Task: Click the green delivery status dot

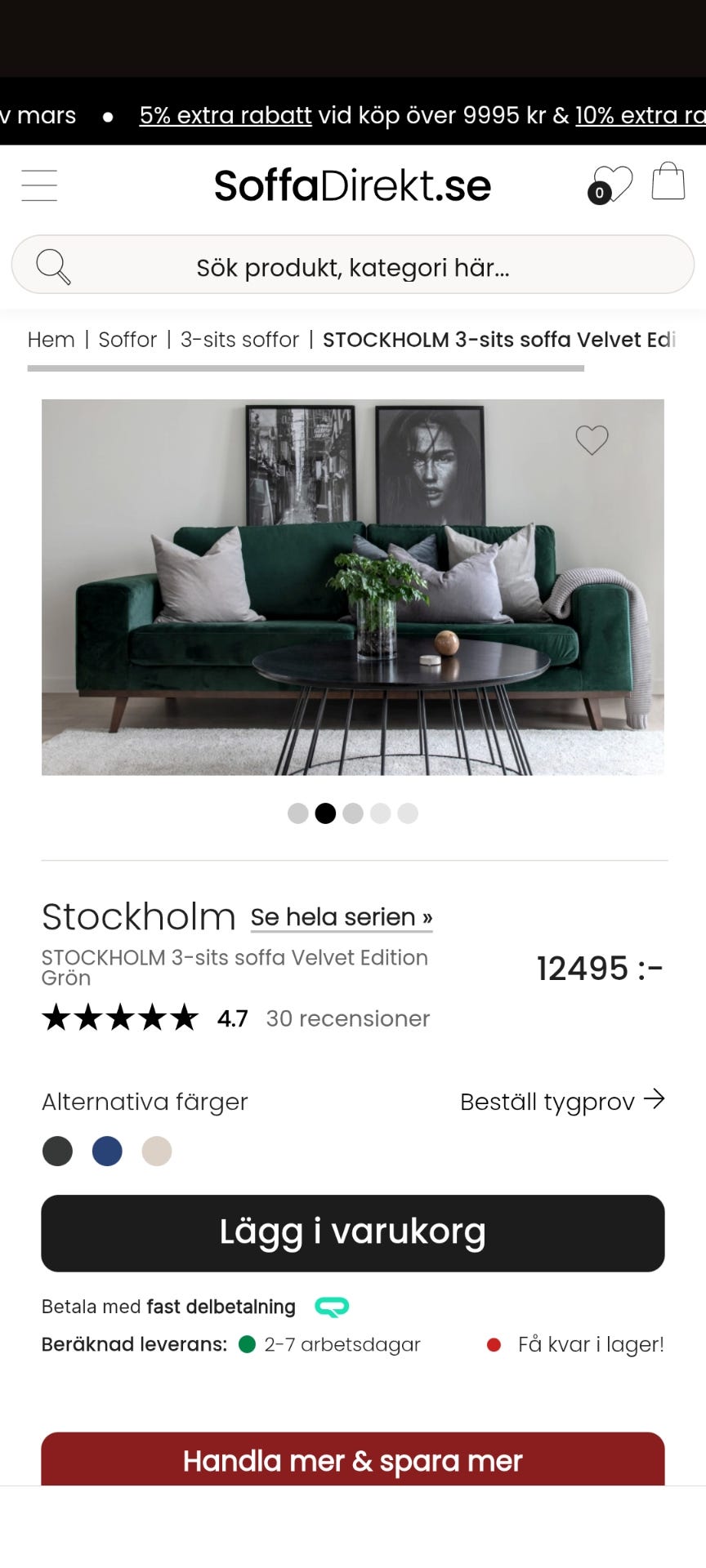Action: point(248,1344)
